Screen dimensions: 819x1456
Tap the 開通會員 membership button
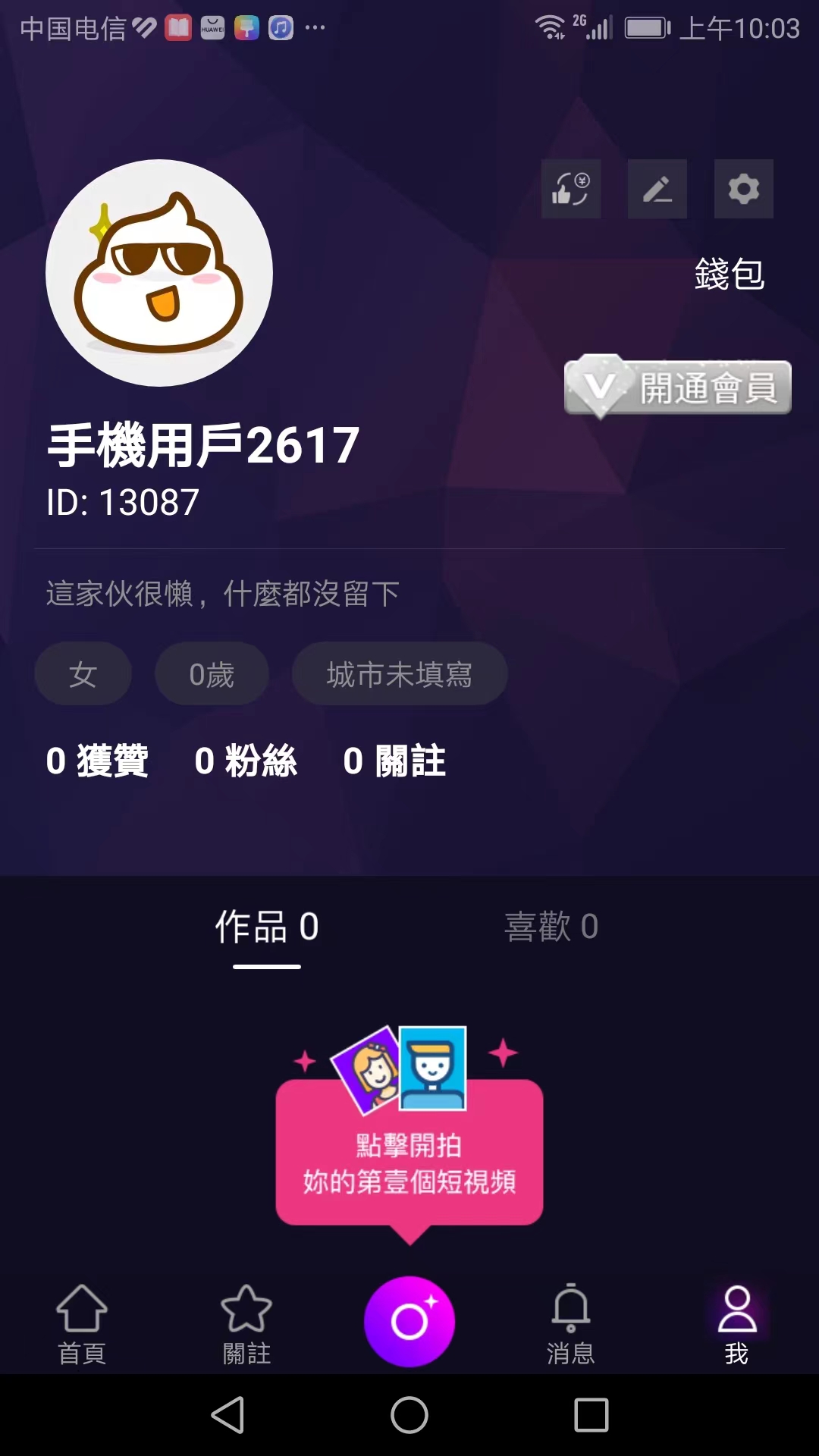678,388
